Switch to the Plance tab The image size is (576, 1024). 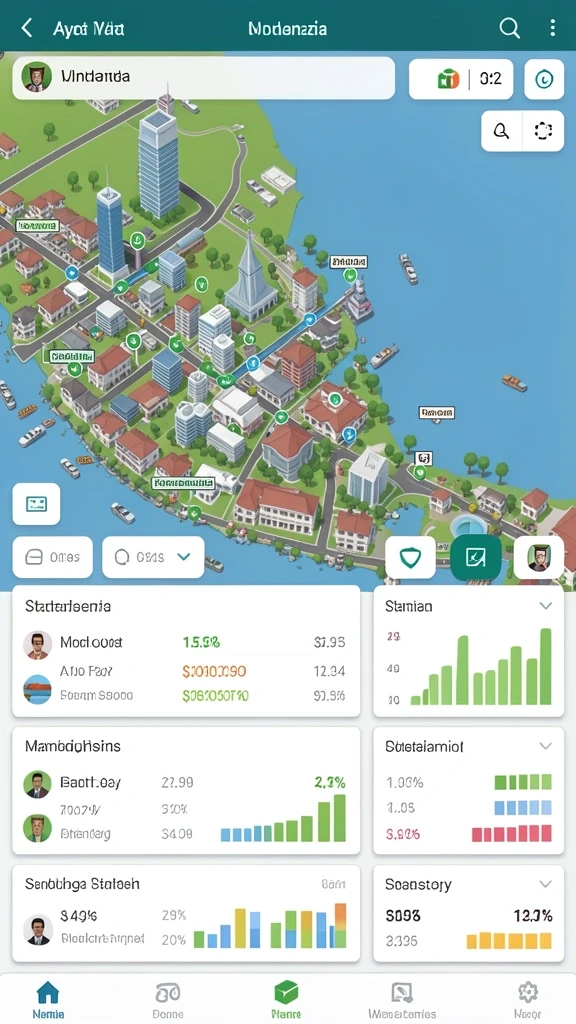point(285,999)
